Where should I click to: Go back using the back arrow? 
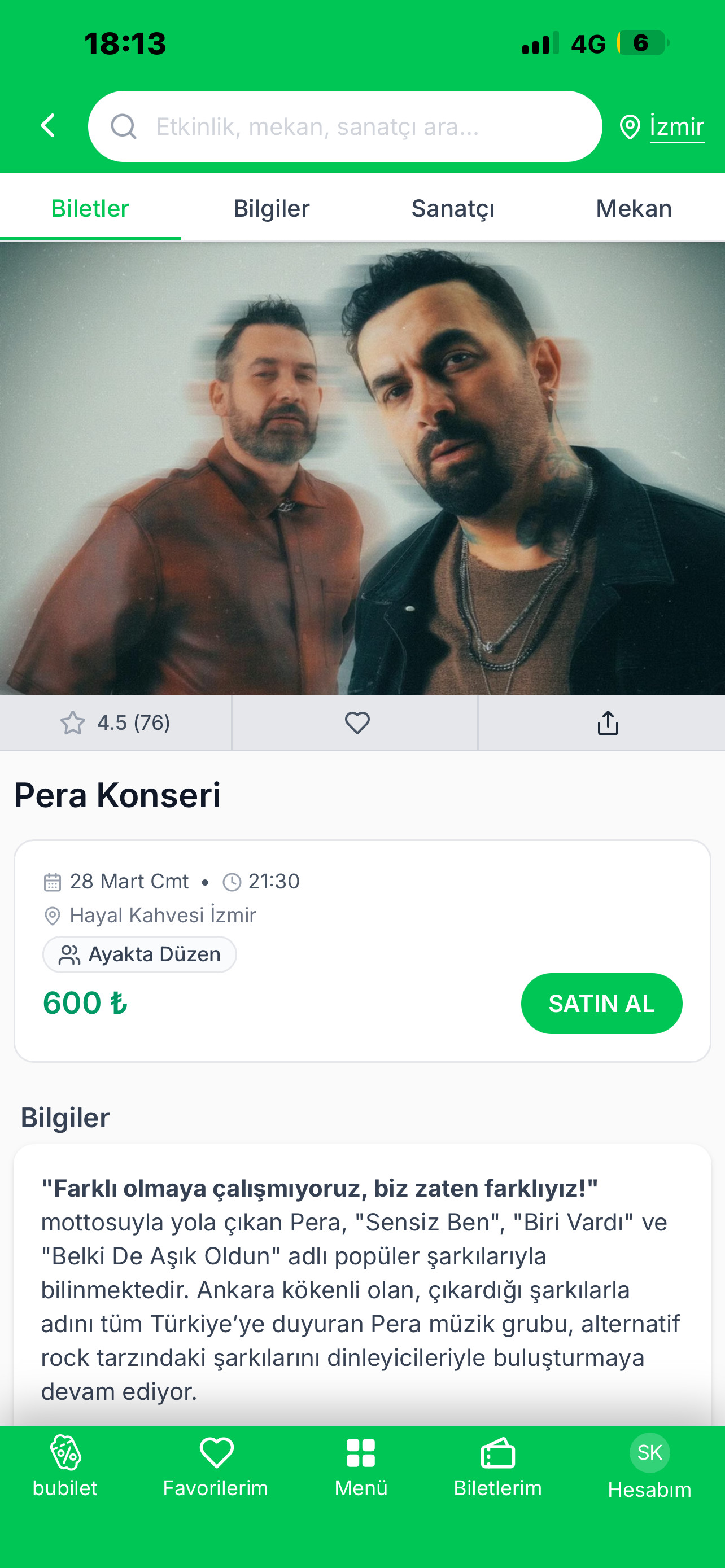point(48,126)
